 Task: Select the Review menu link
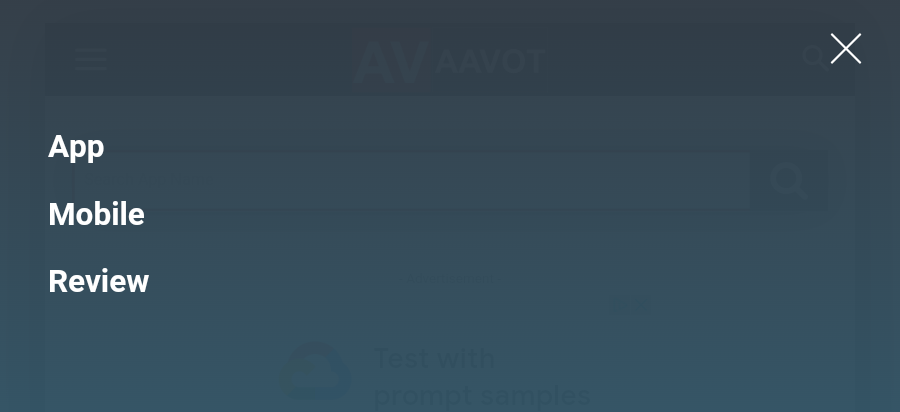point(98,281)
